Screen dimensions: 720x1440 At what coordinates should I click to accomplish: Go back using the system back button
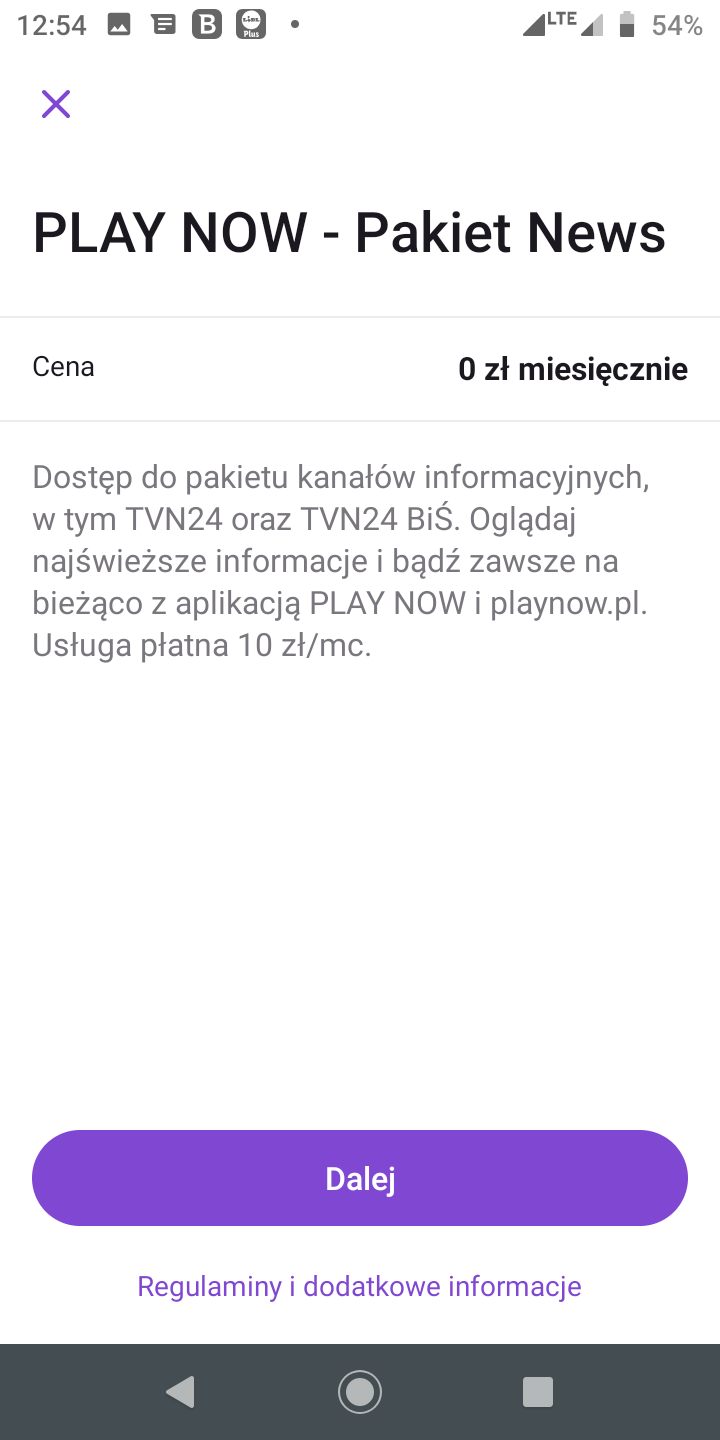point(180,1392)
